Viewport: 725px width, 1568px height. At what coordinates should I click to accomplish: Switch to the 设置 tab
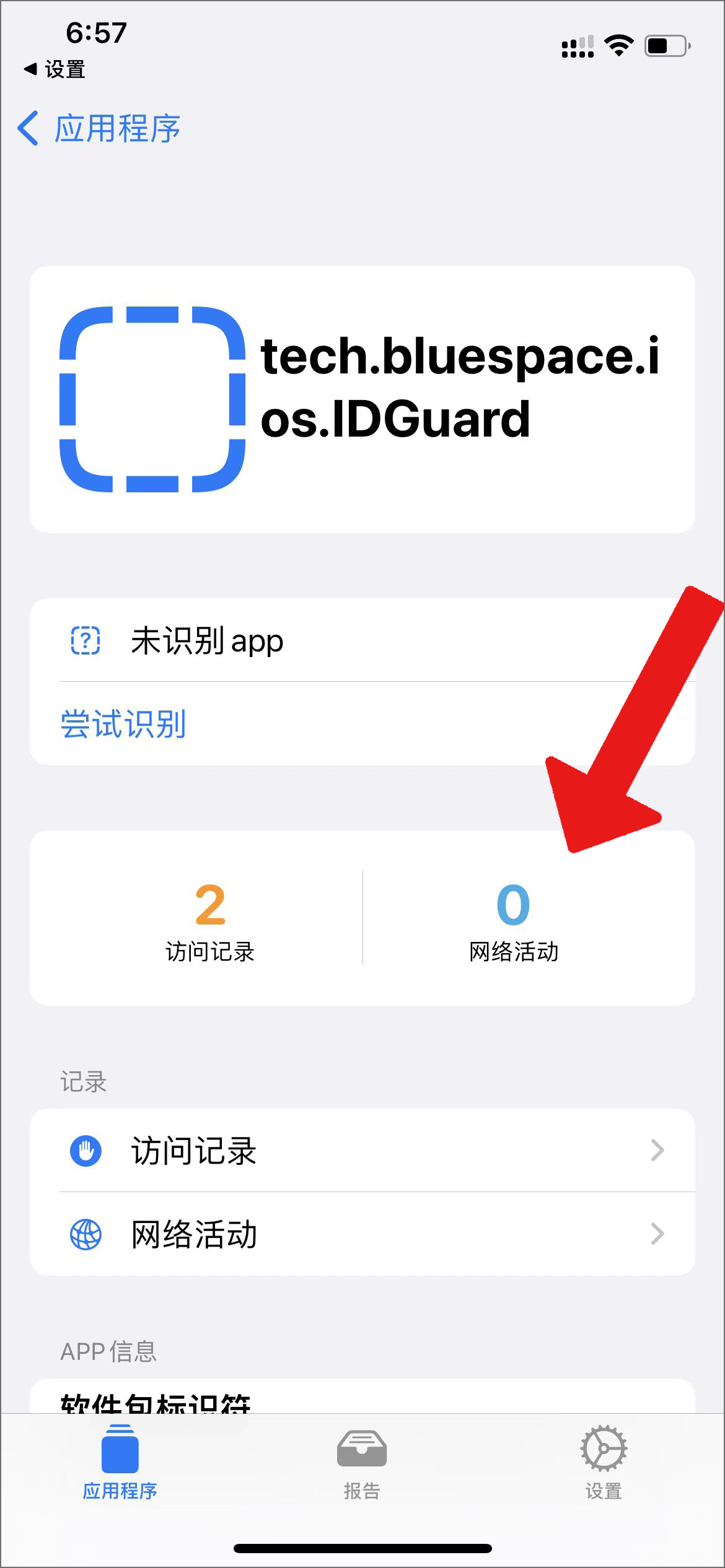click(604, 1461)
